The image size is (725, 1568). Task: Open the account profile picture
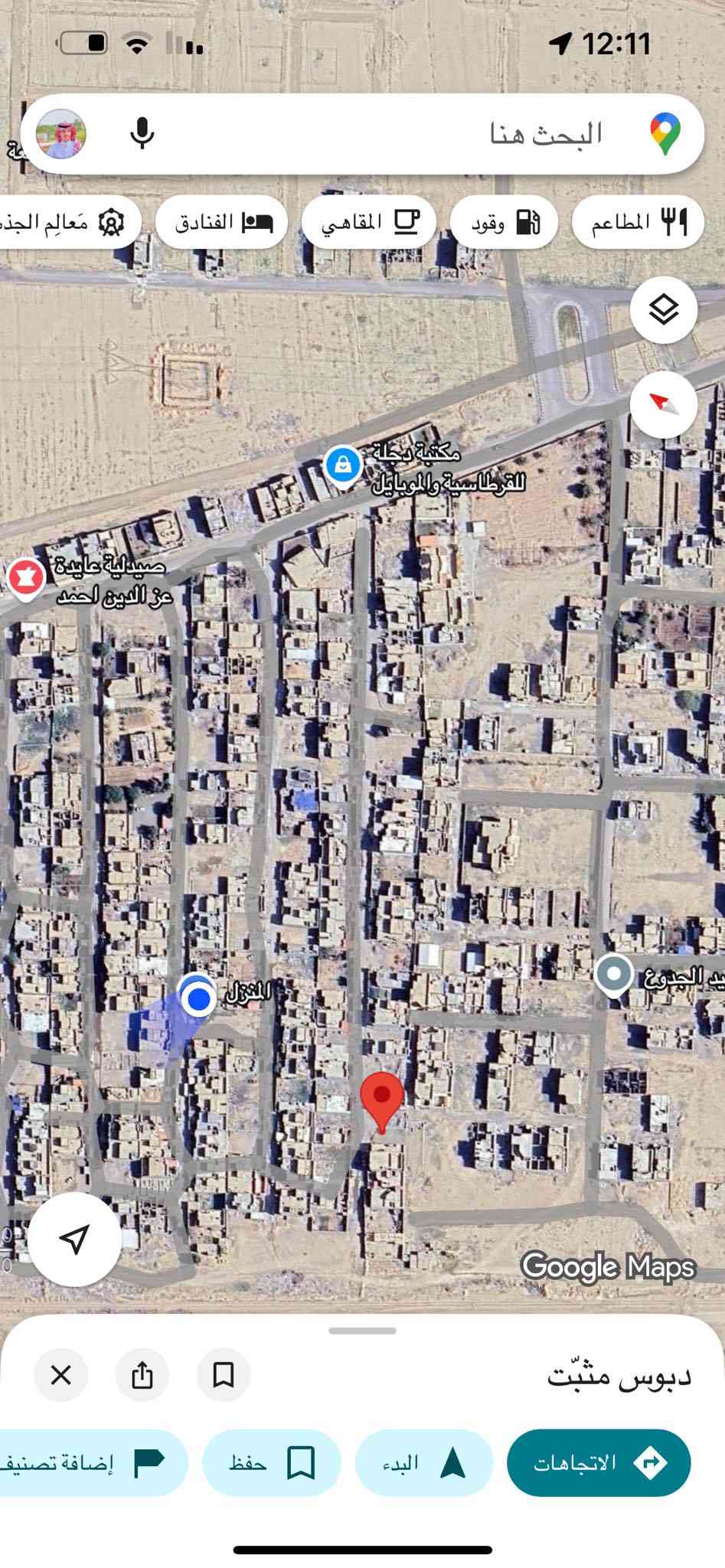[x=61, y=134]
